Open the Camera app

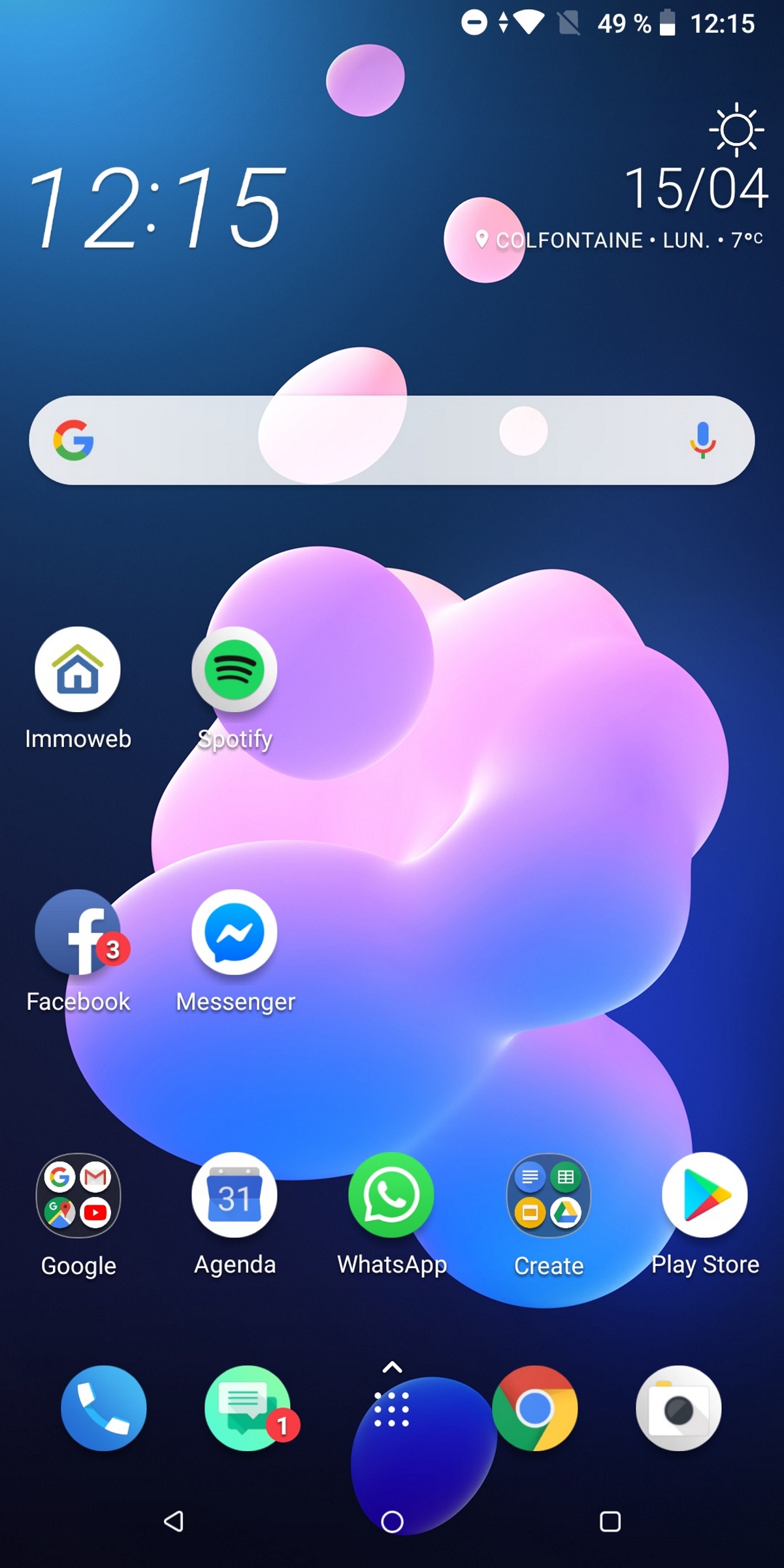pyautogui.click(x=679, y=1408)
